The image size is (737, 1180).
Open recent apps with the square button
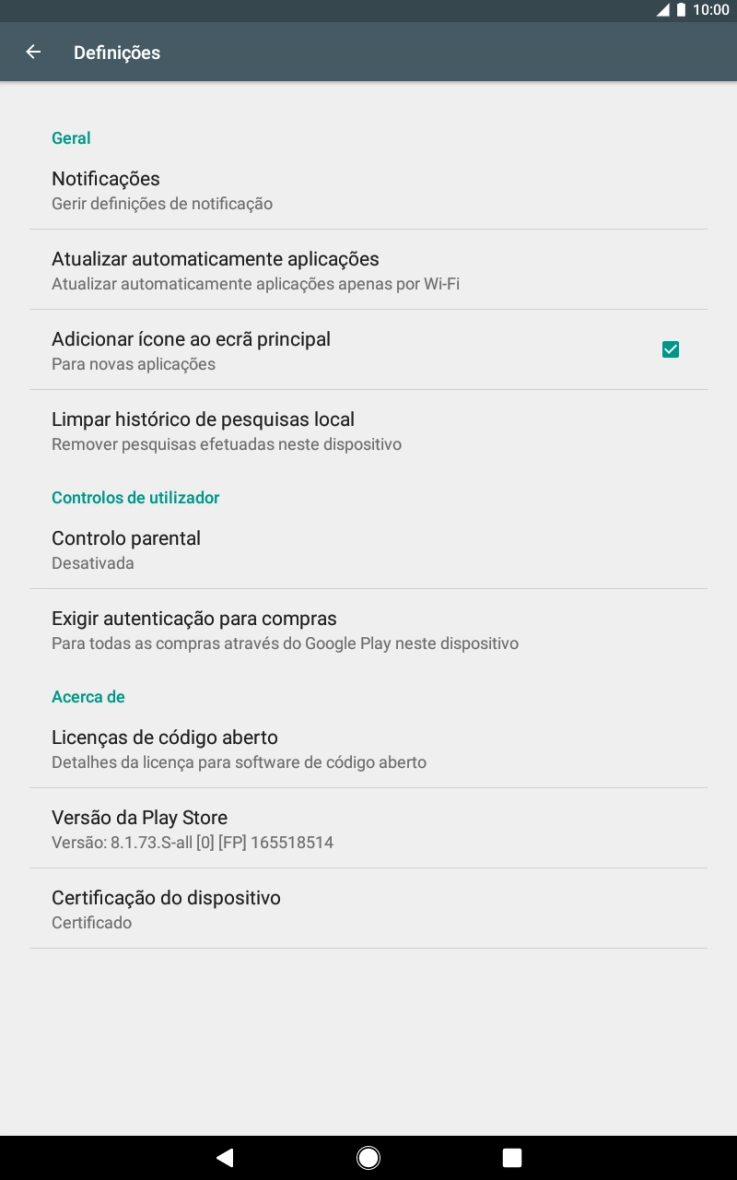coord(511,1156)
